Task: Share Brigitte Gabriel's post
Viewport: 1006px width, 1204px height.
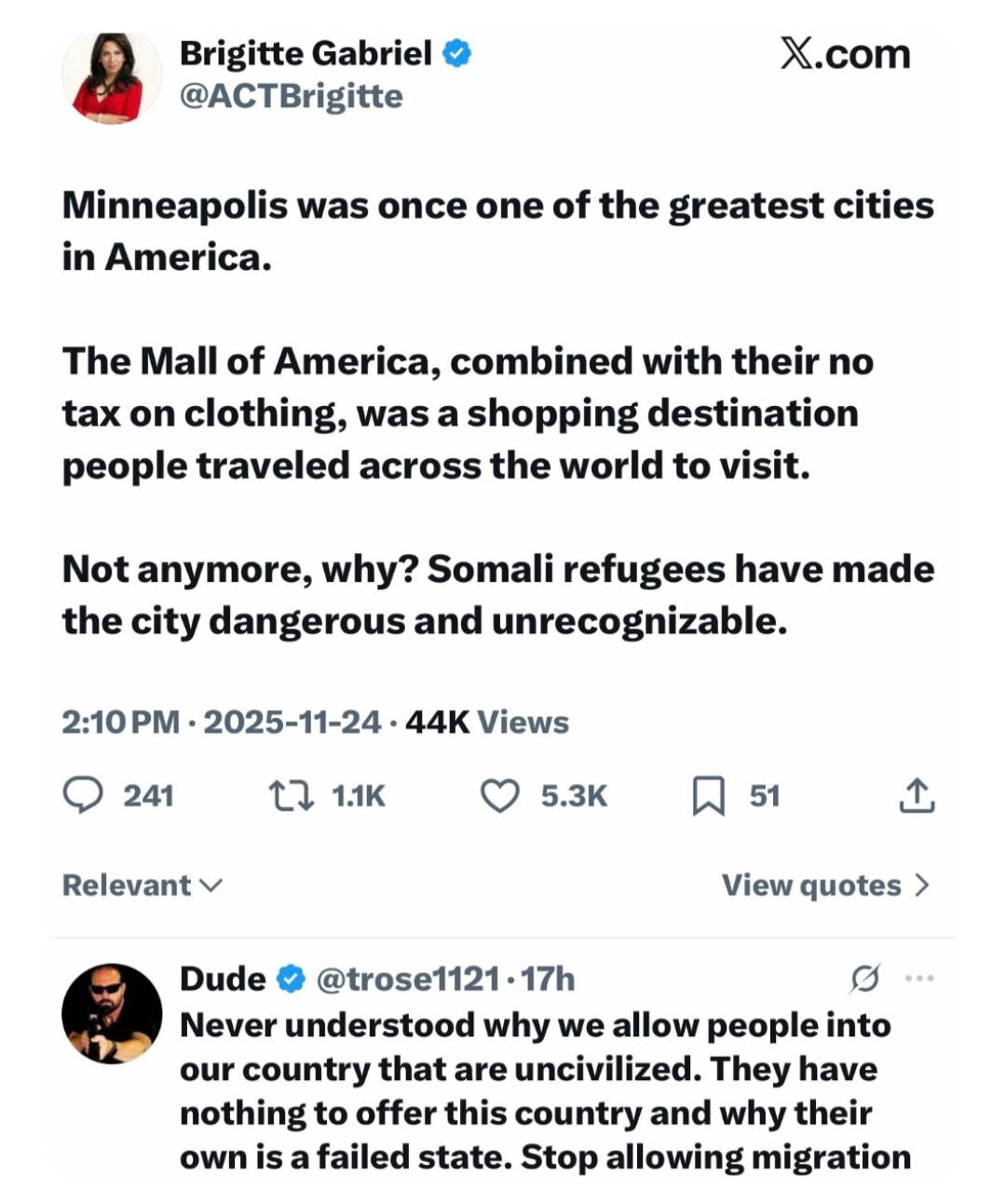Action: (917, 796)
